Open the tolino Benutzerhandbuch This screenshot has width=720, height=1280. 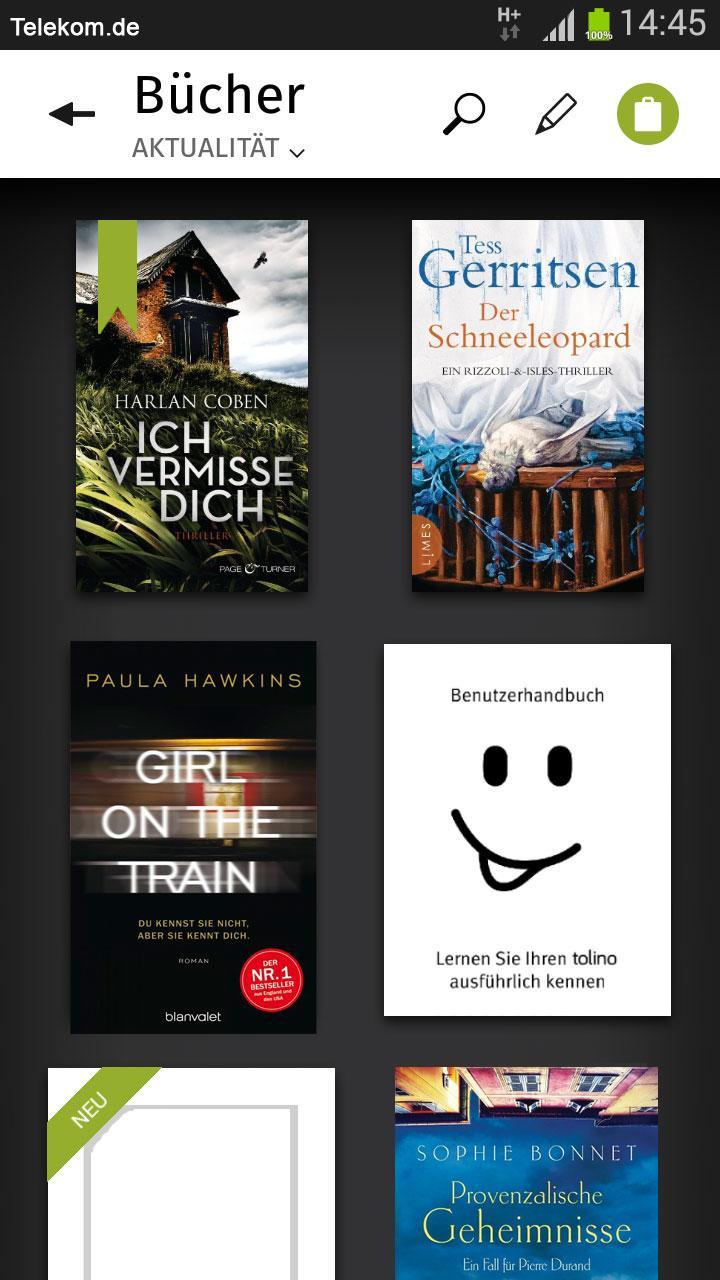(527, 830)
